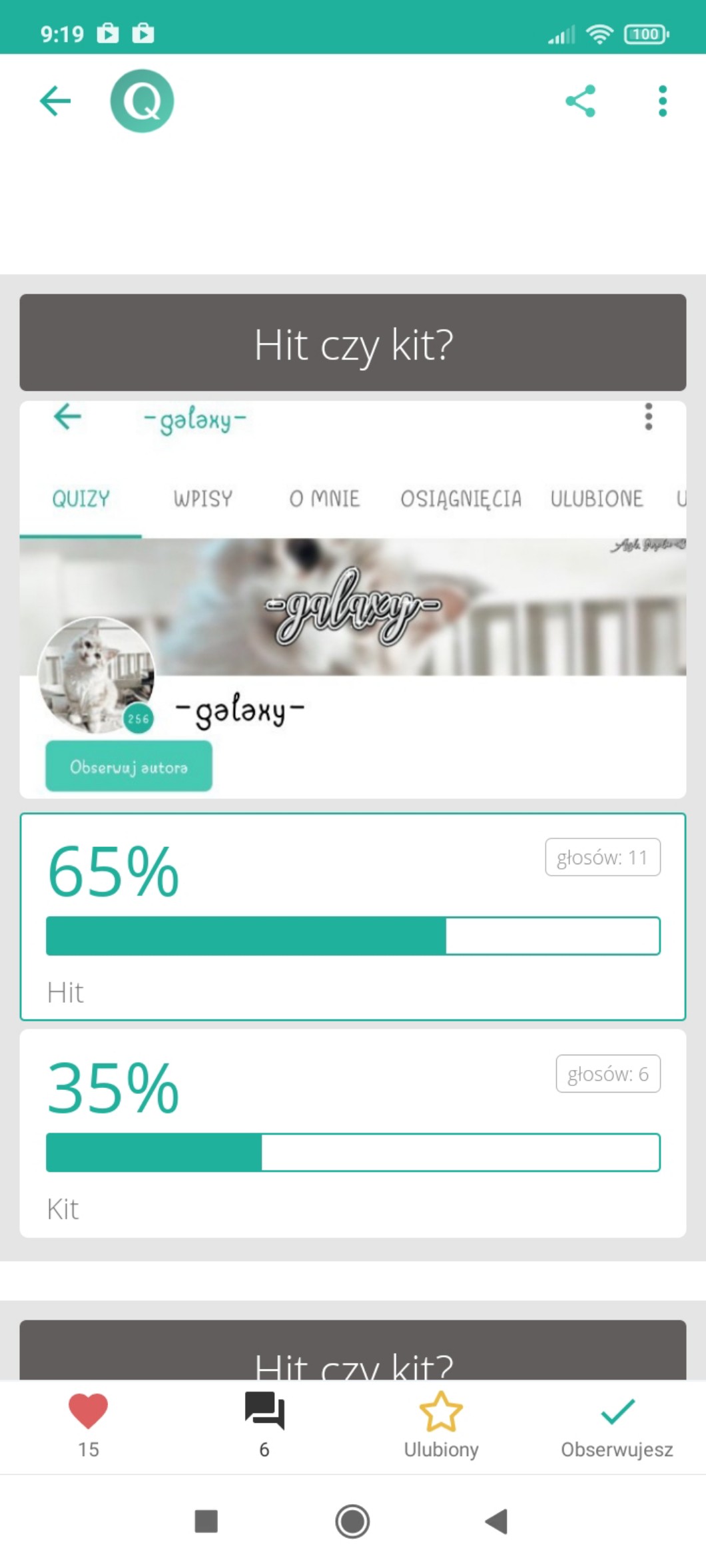Select the Hit answer option
706x1568 pixels.
pyautogui.click(x=353, y=916)
